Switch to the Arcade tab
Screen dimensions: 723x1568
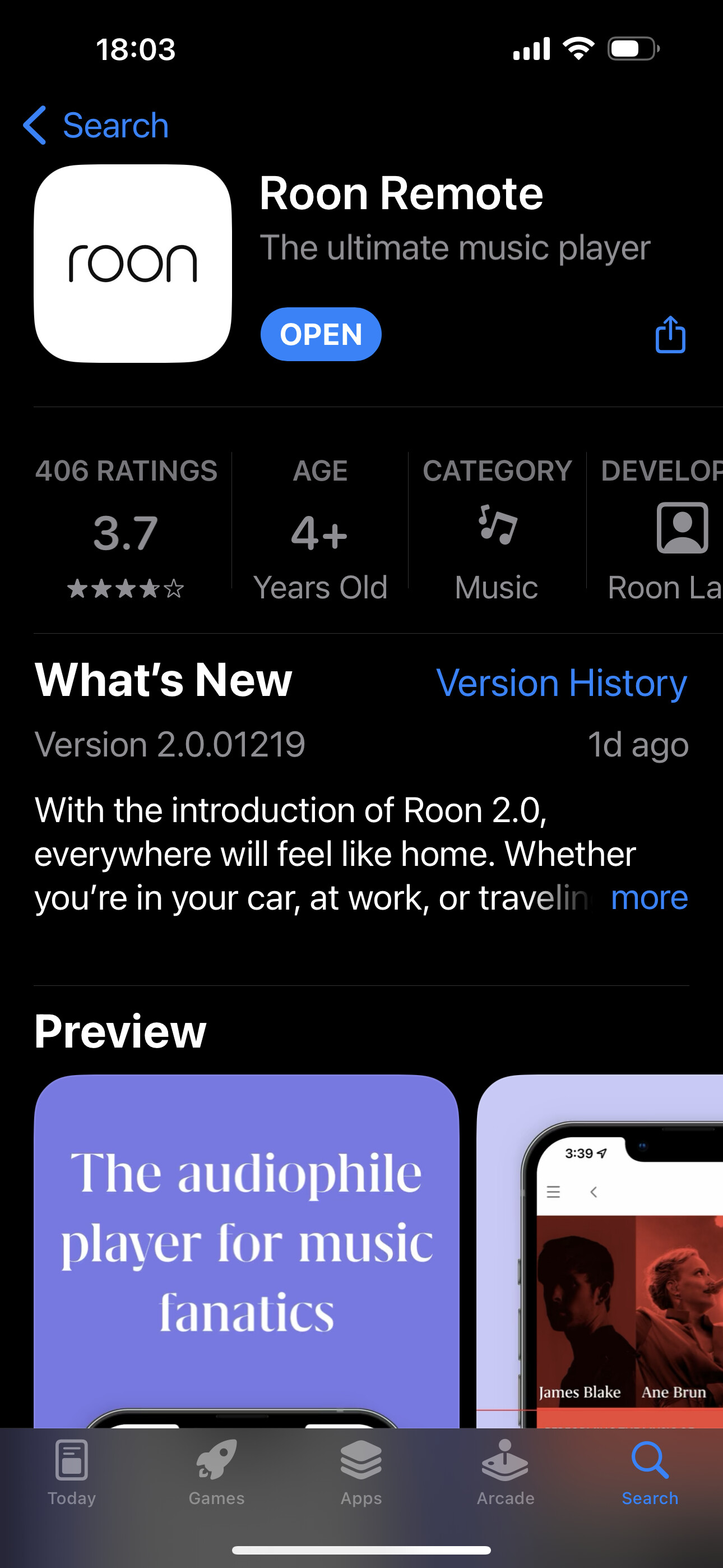[505, 1472]
